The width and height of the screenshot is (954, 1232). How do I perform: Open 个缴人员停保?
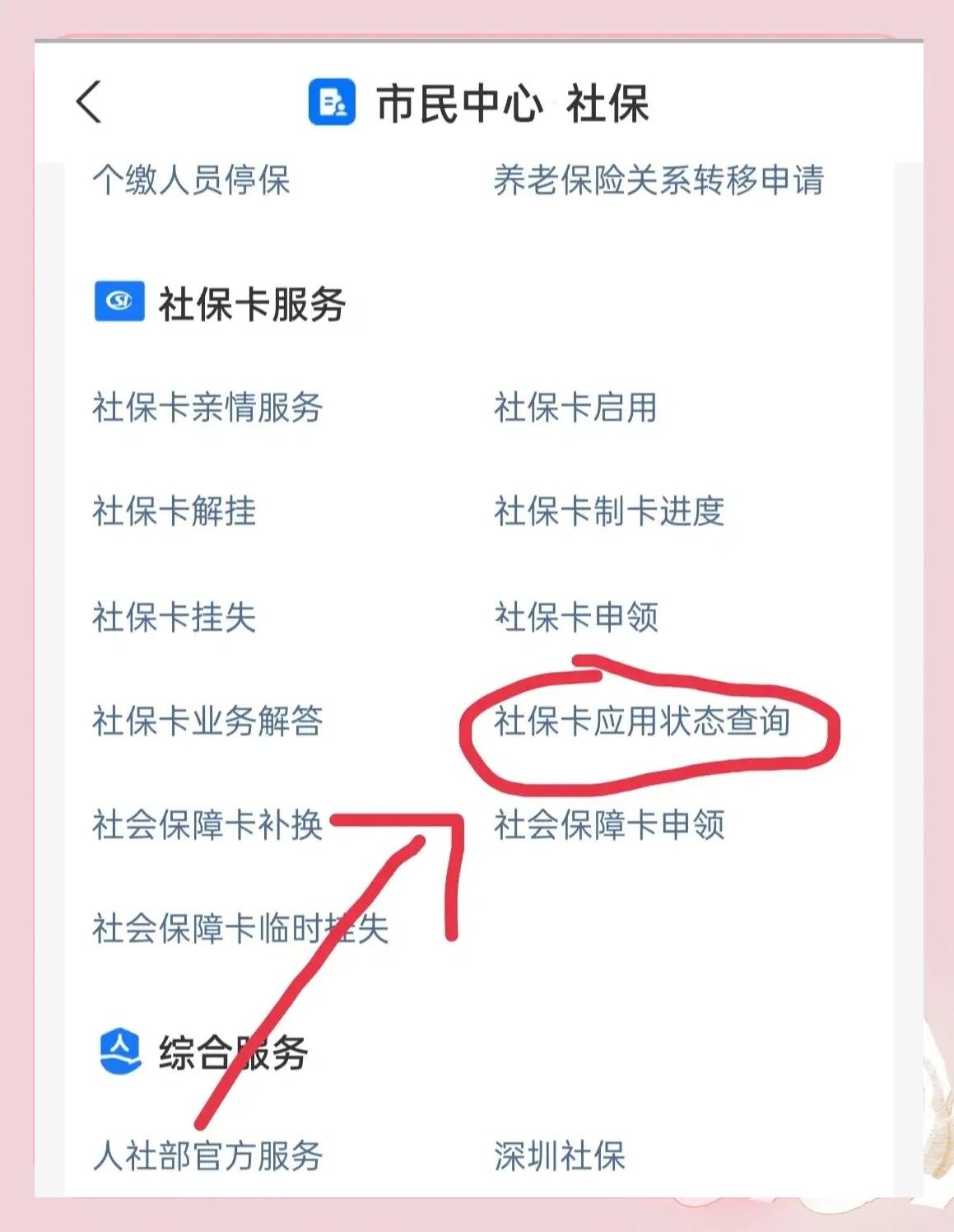(x=194, y=183)
